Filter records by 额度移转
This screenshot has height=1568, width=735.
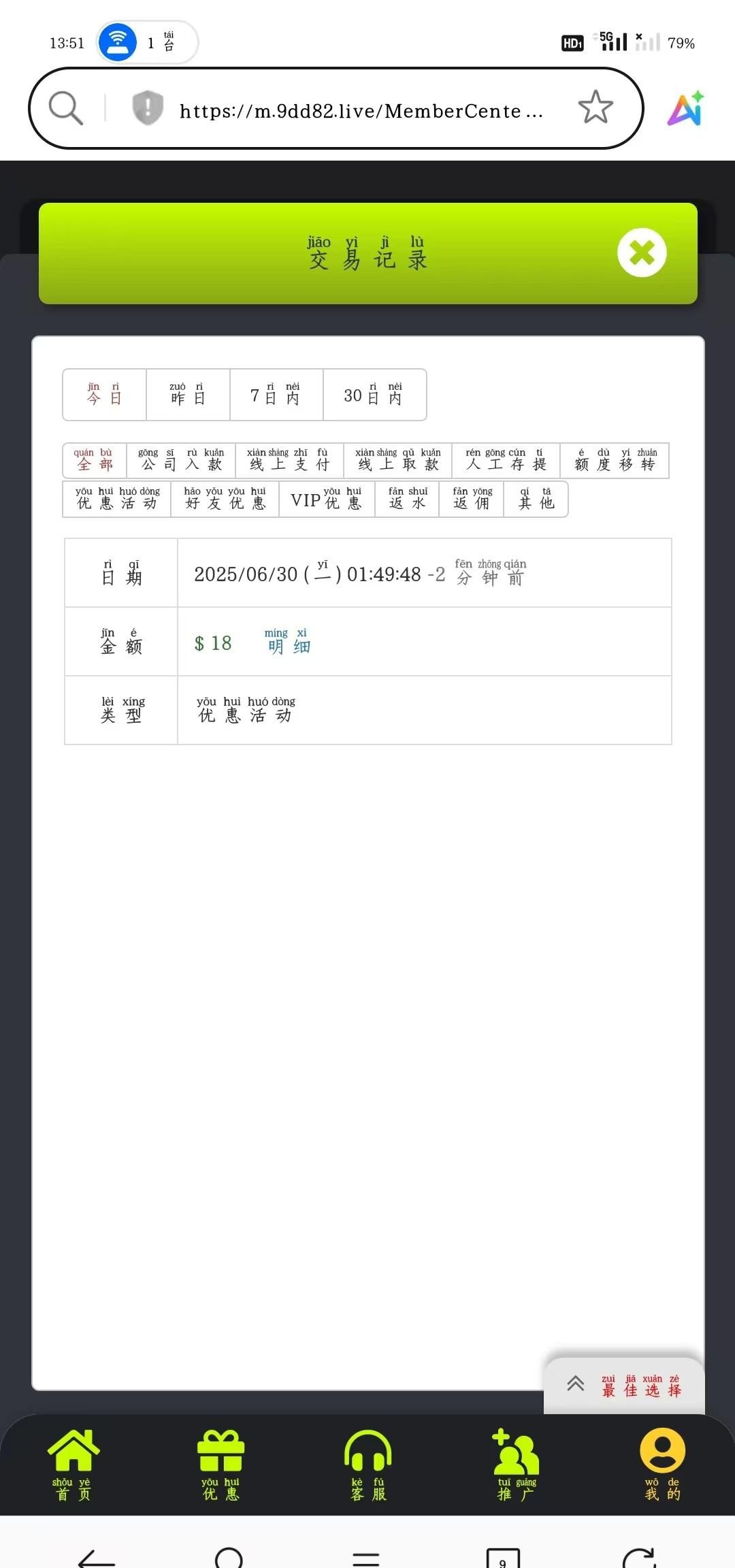(x=615, y=461)
